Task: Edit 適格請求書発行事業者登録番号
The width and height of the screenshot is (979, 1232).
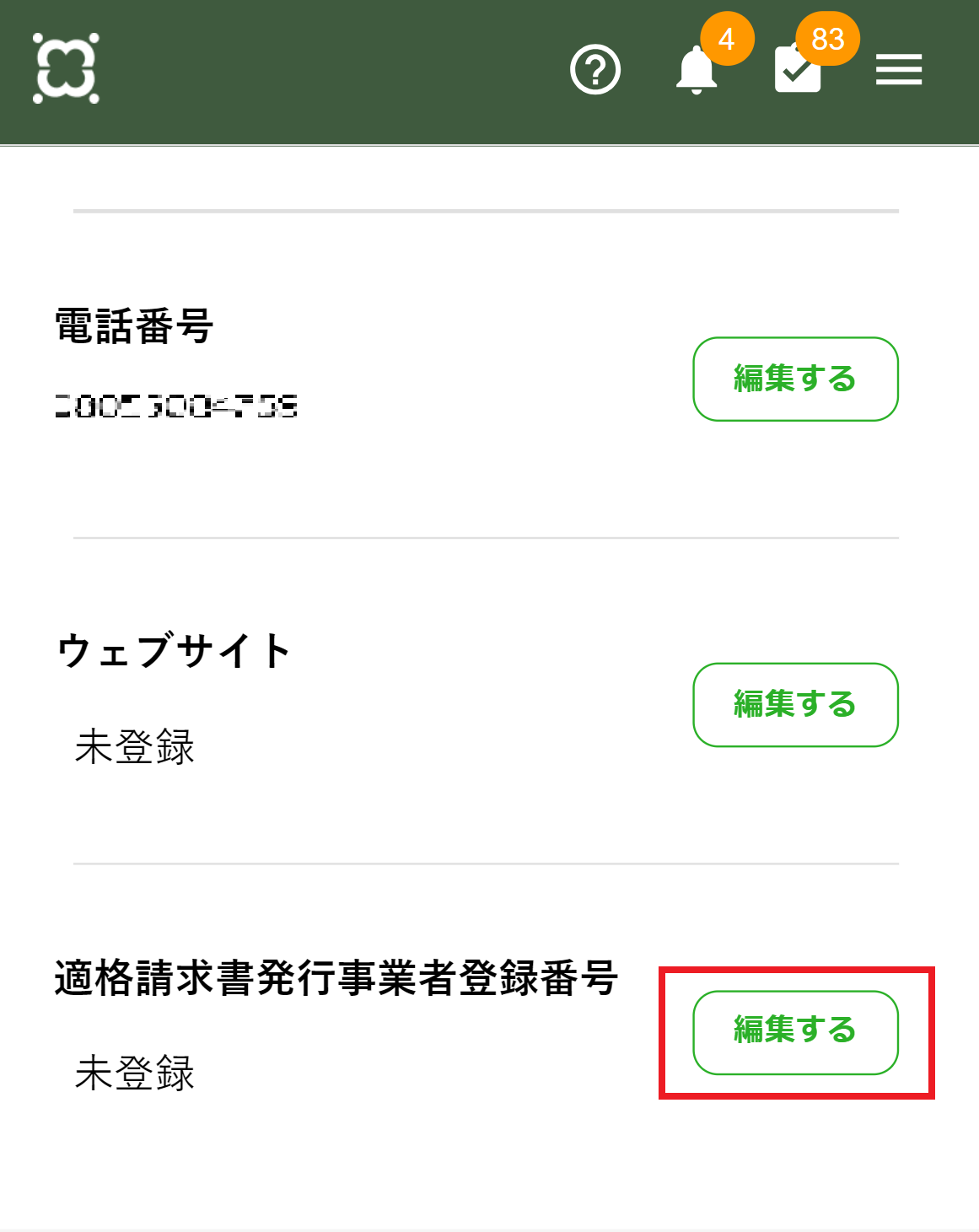Action: point(795,1032)
